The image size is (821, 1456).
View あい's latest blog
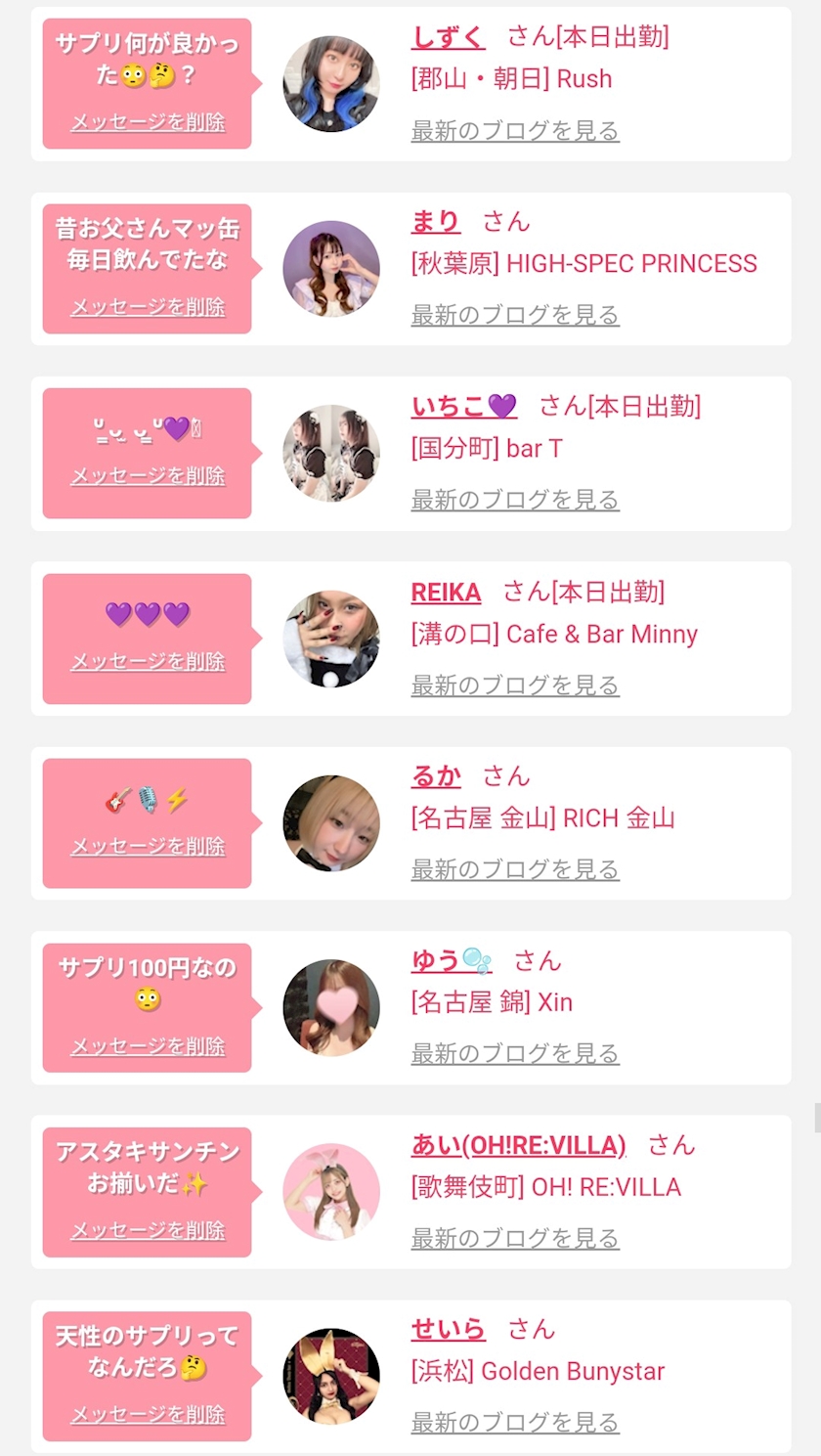tap(515, 1238)
